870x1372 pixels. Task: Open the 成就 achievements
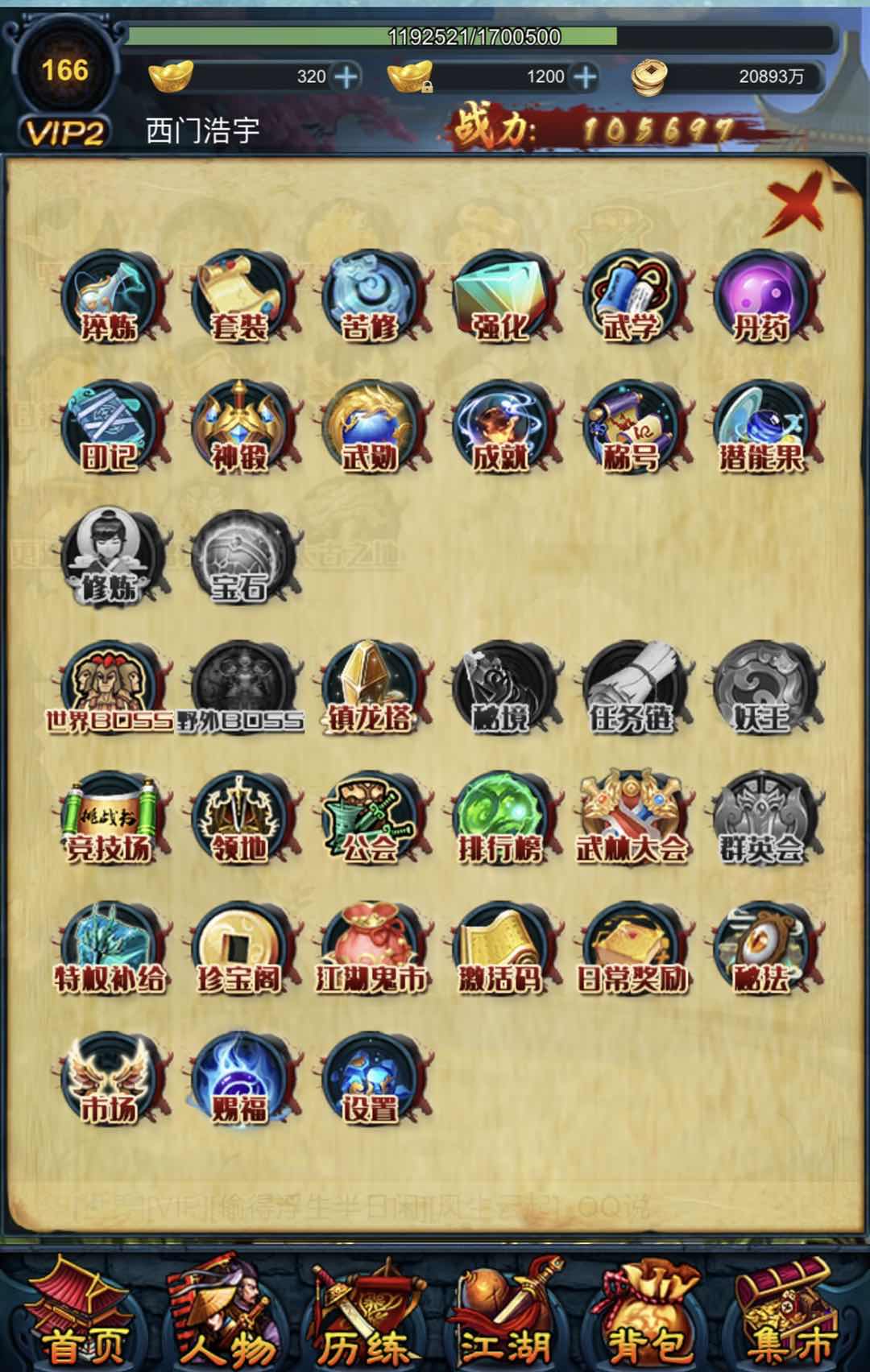499,430
